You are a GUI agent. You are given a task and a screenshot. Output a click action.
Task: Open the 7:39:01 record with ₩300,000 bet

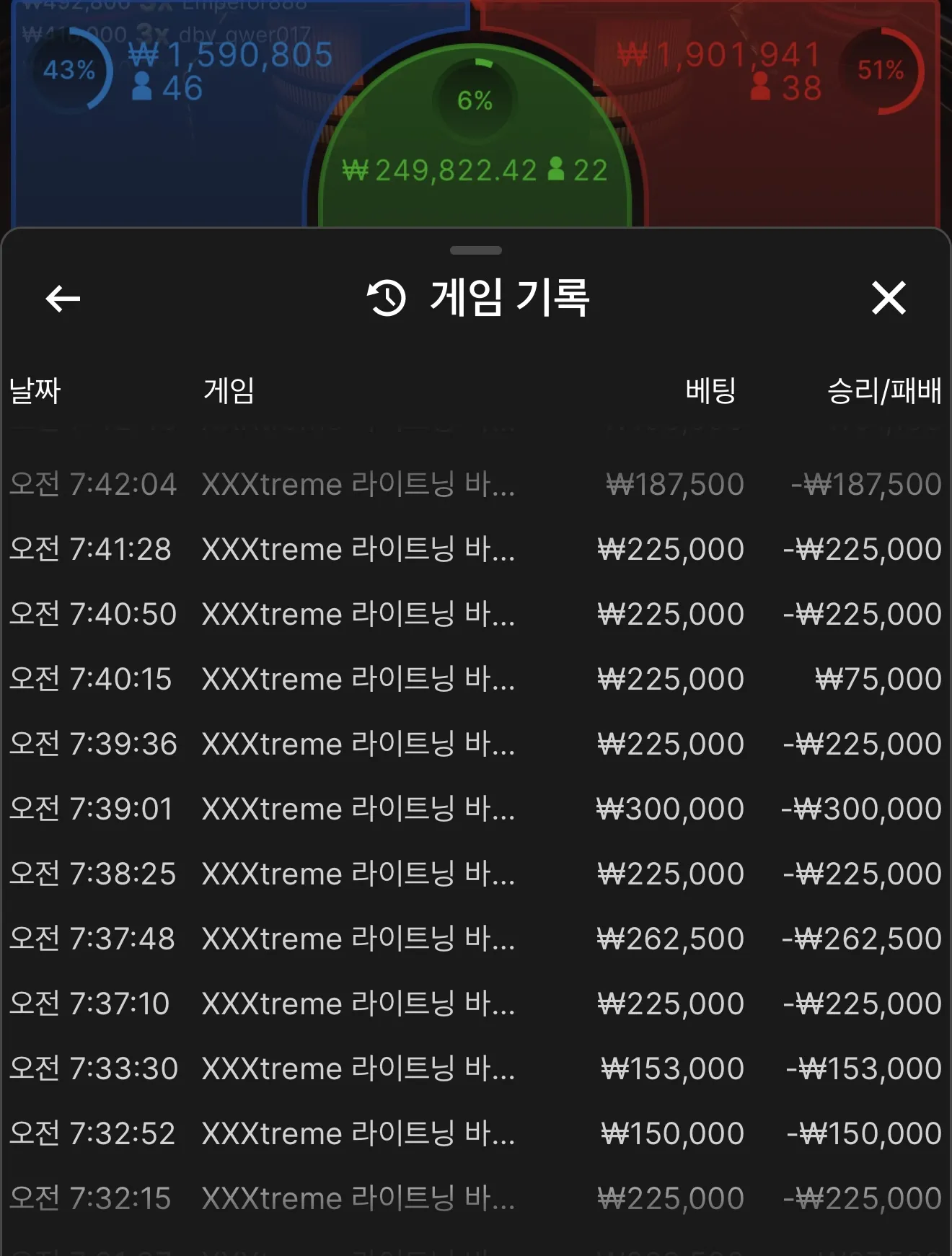click(x=475, y=809)
